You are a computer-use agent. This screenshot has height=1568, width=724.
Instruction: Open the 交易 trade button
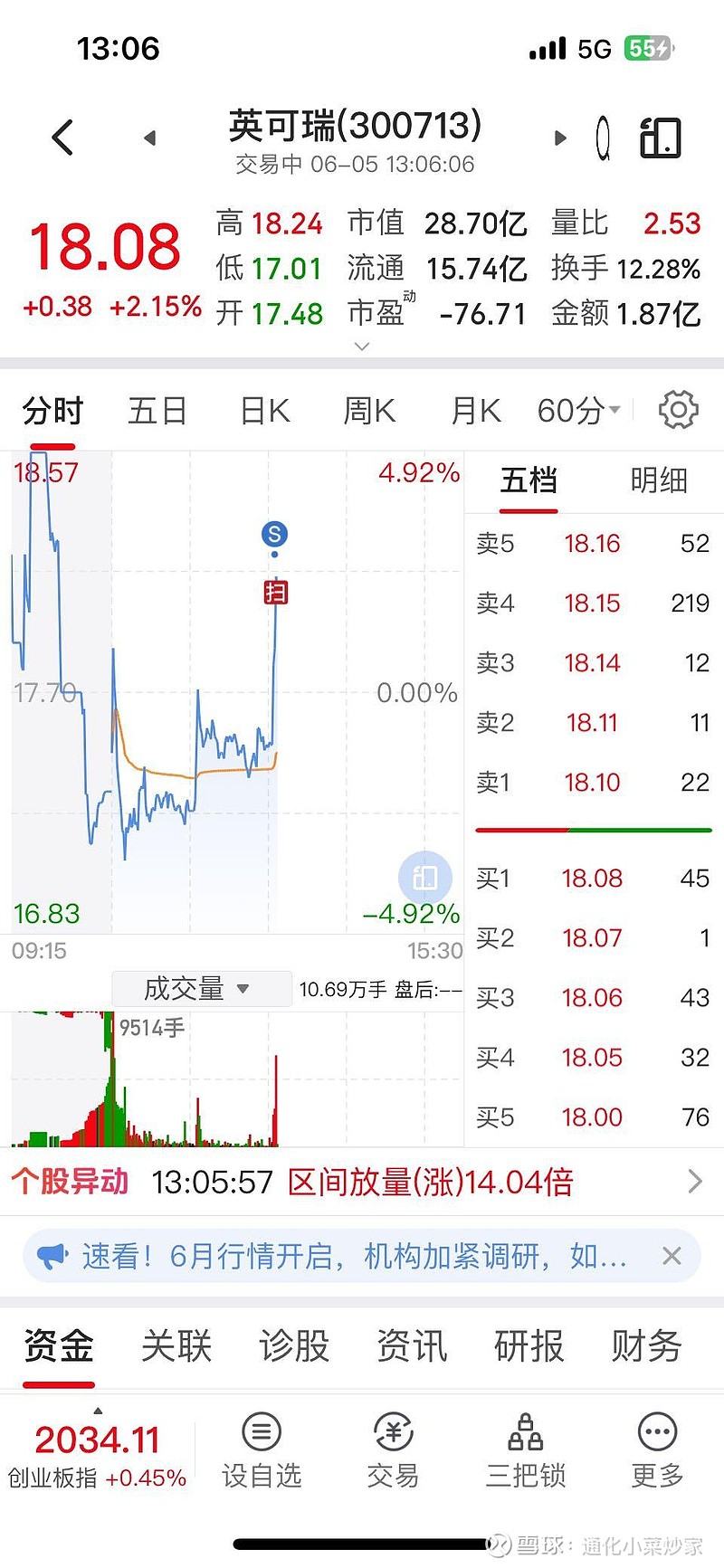pyautogui.click(x=393, y=1451)
